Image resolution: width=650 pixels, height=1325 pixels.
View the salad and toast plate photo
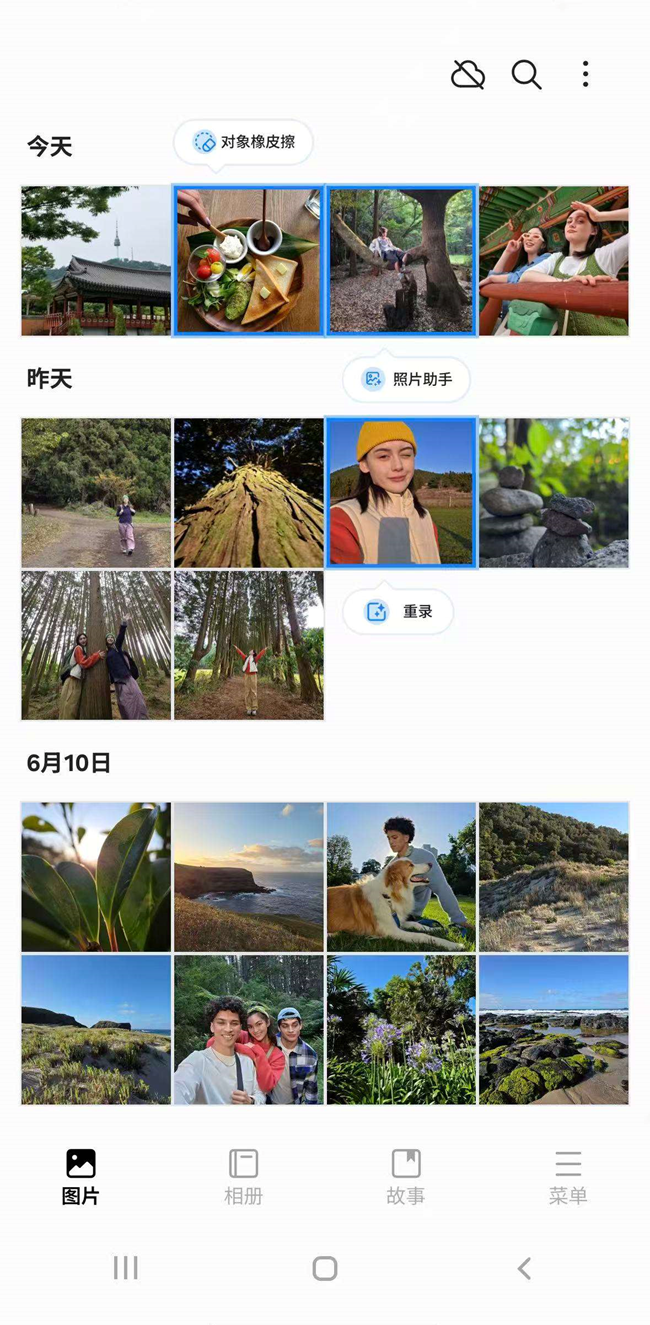[x=249, y=260]
